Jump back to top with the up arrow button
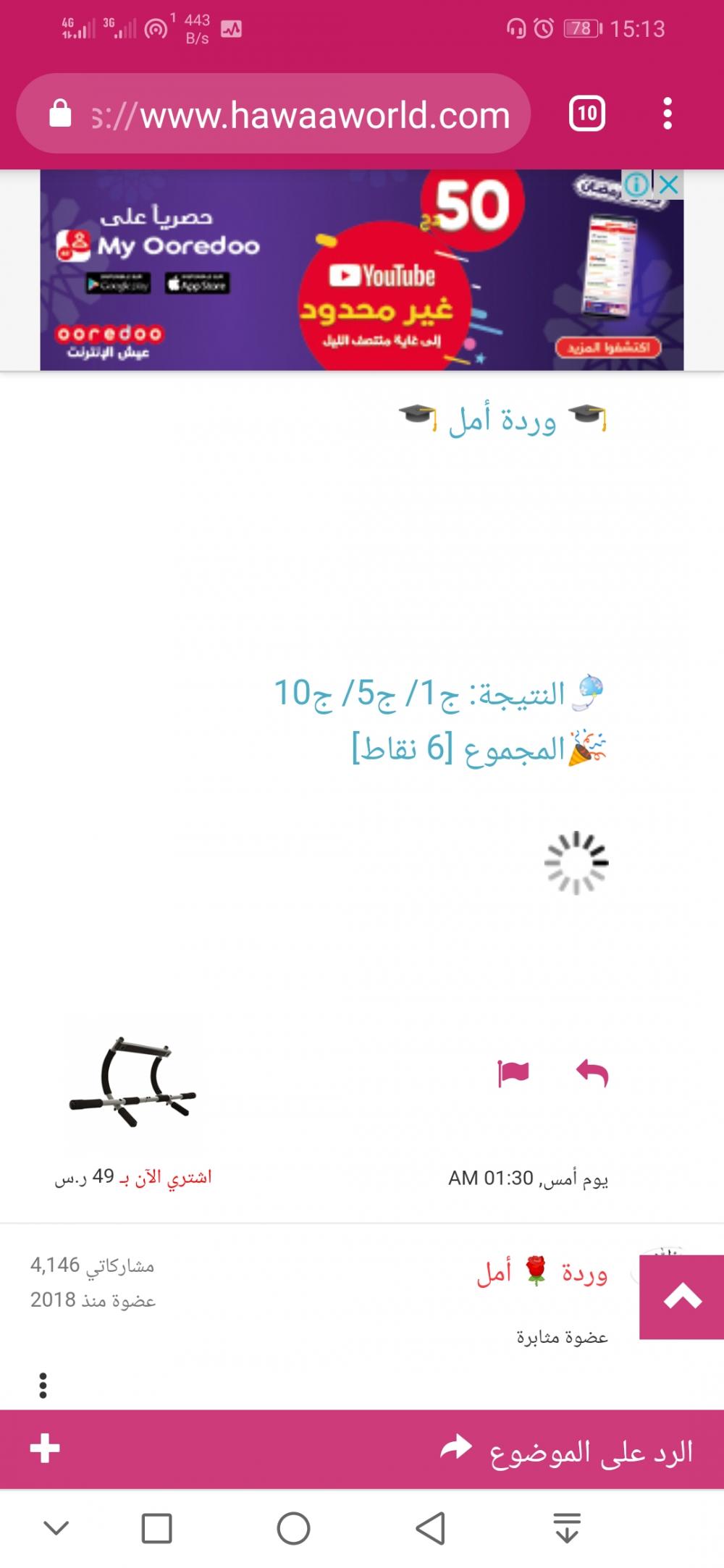This screenshot has width=724, height=1568. [681, 1297]
